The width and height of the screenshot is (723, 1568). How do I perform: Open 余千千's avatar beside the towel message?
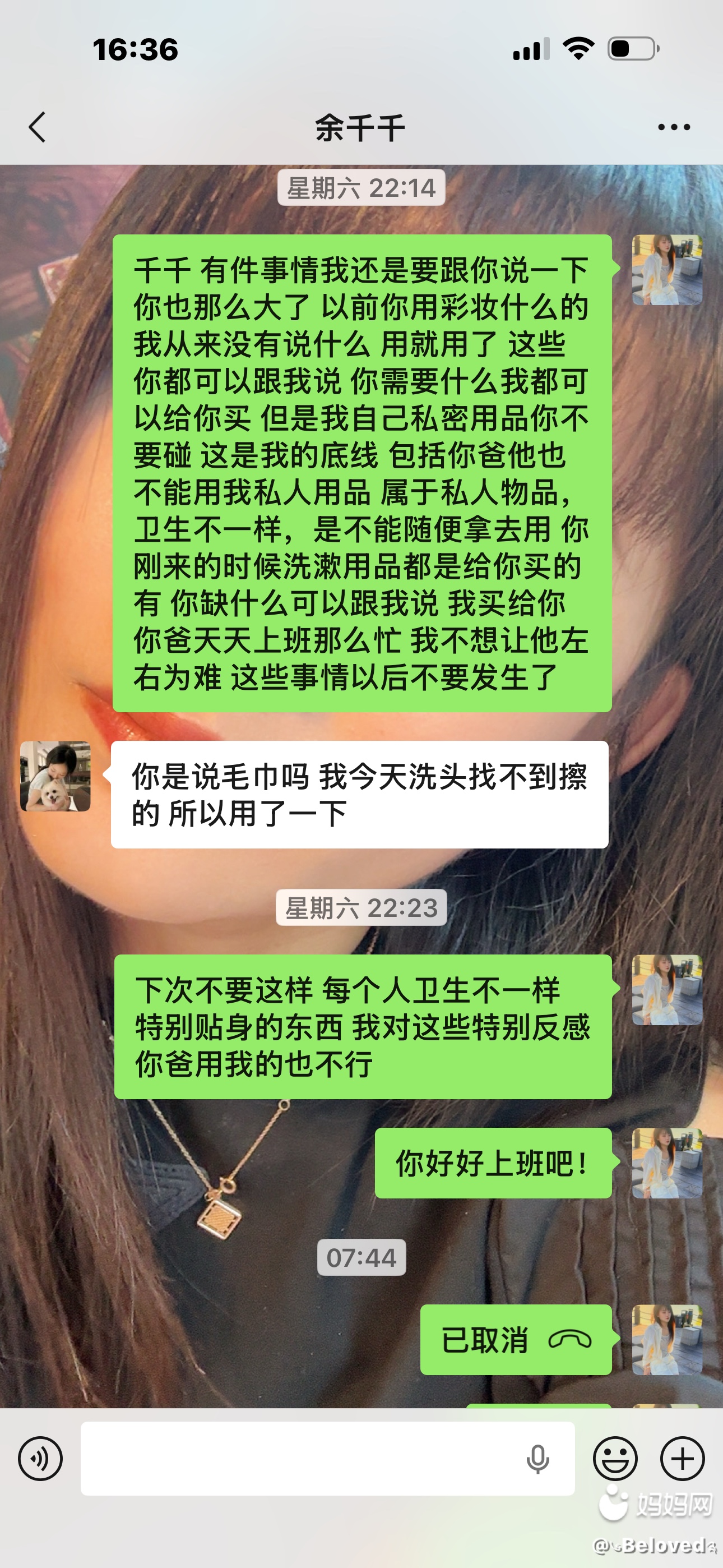tap(55, 776)
